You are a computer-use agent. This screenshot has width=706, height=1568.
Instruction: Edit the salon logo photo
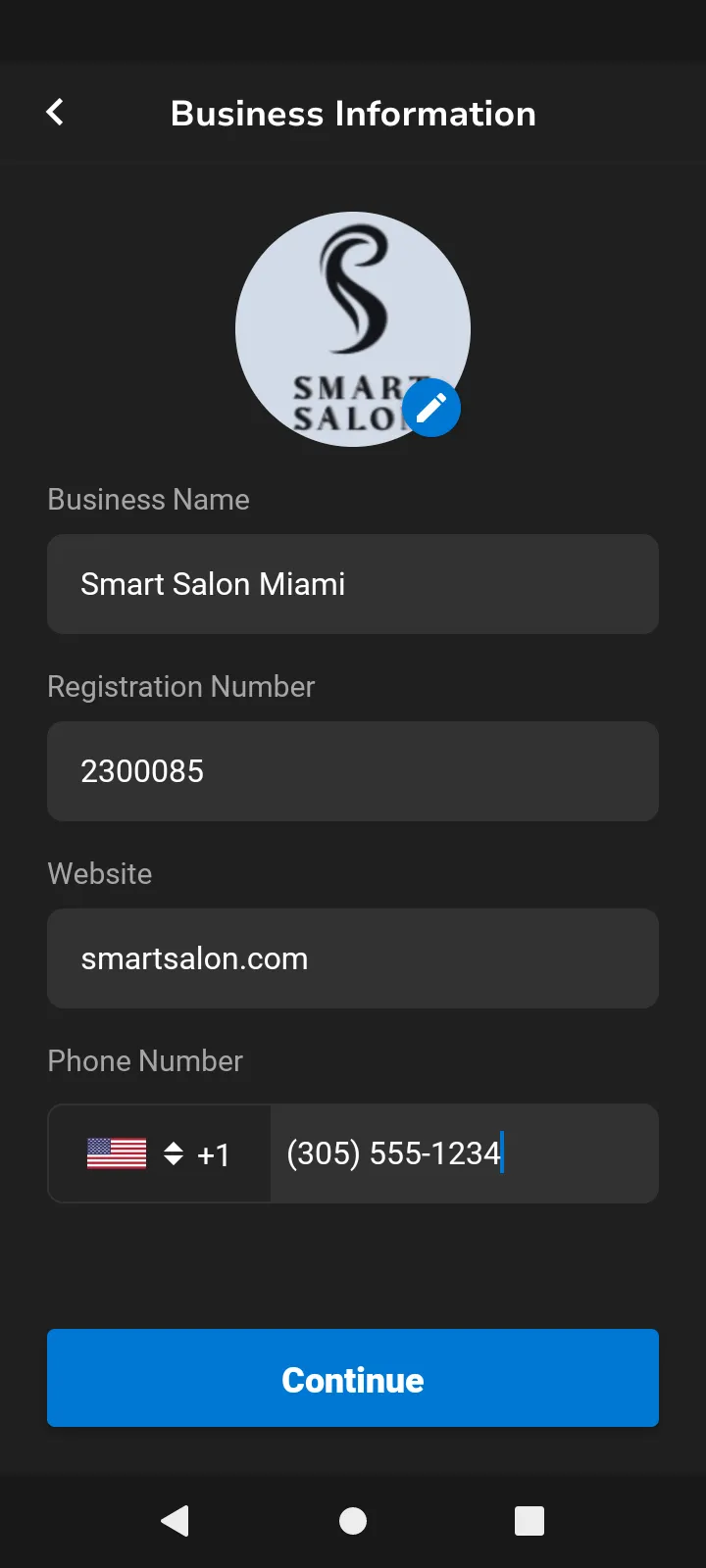click(431, 408)
